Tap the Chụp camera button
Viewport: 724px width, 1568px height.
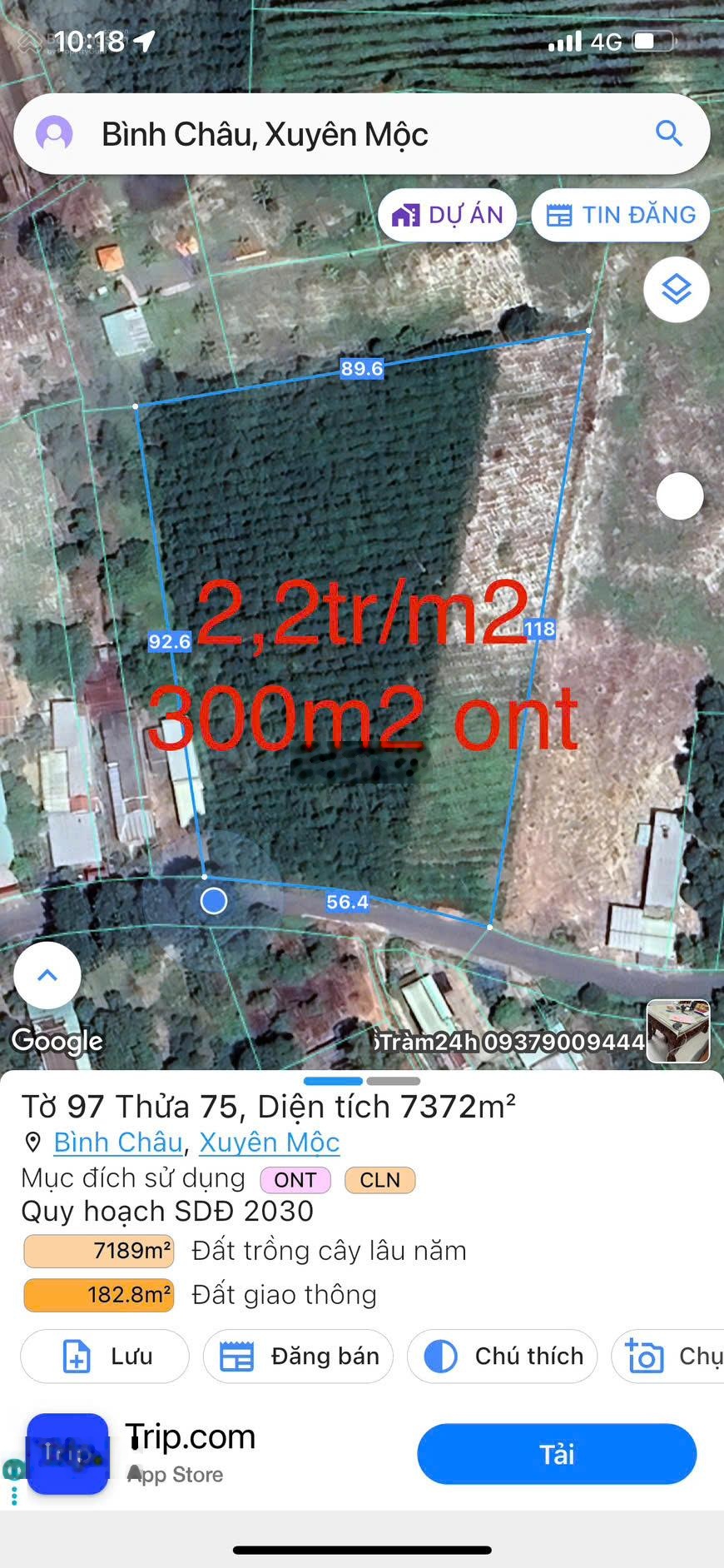(670, 1356)
